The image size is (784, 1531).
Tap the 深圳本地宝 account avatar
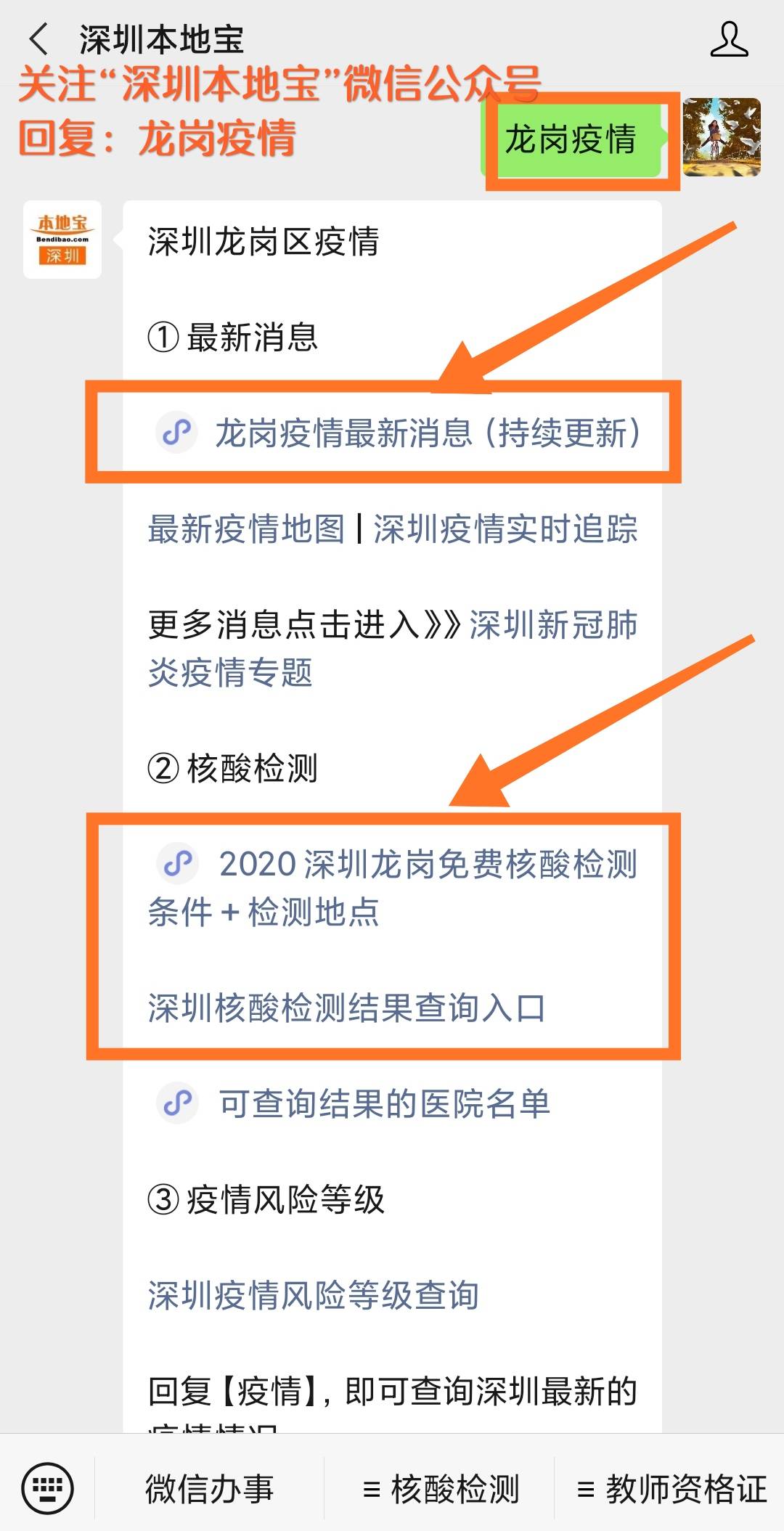pyautogui.click(x=62, y=240)
